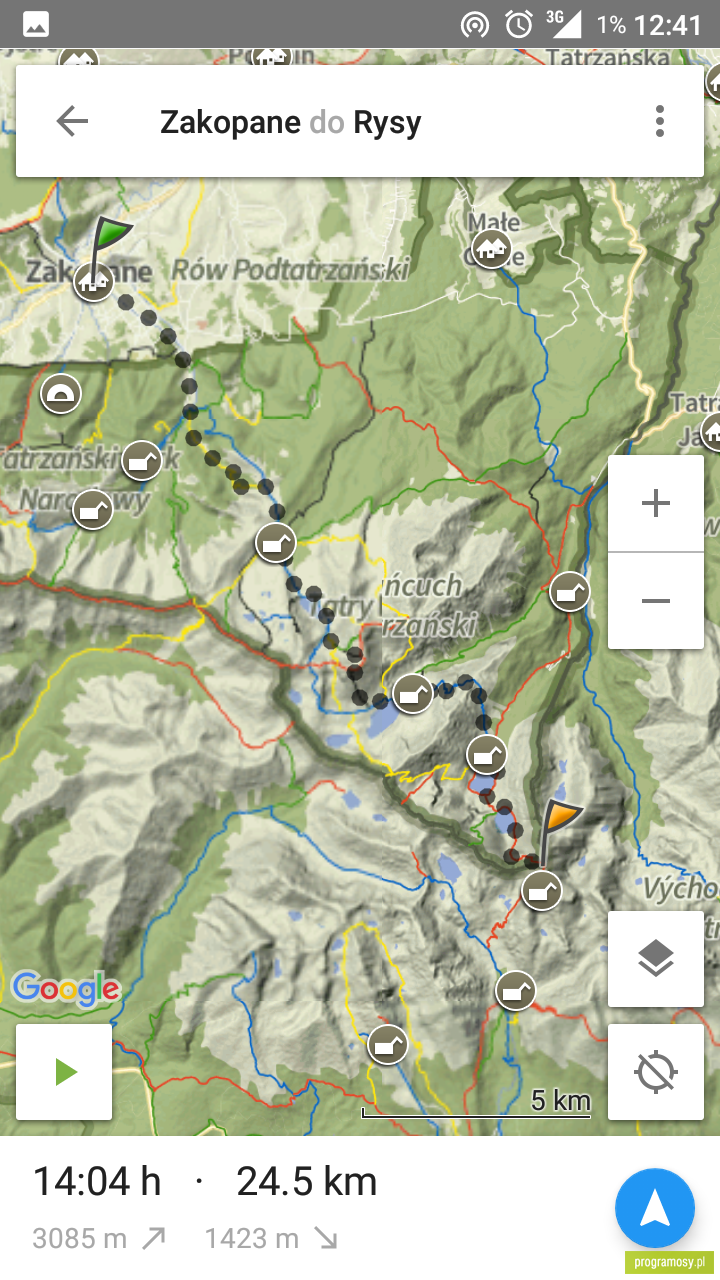Go back using the arrow icon
Screen dimensions: 720x1280
72,122
